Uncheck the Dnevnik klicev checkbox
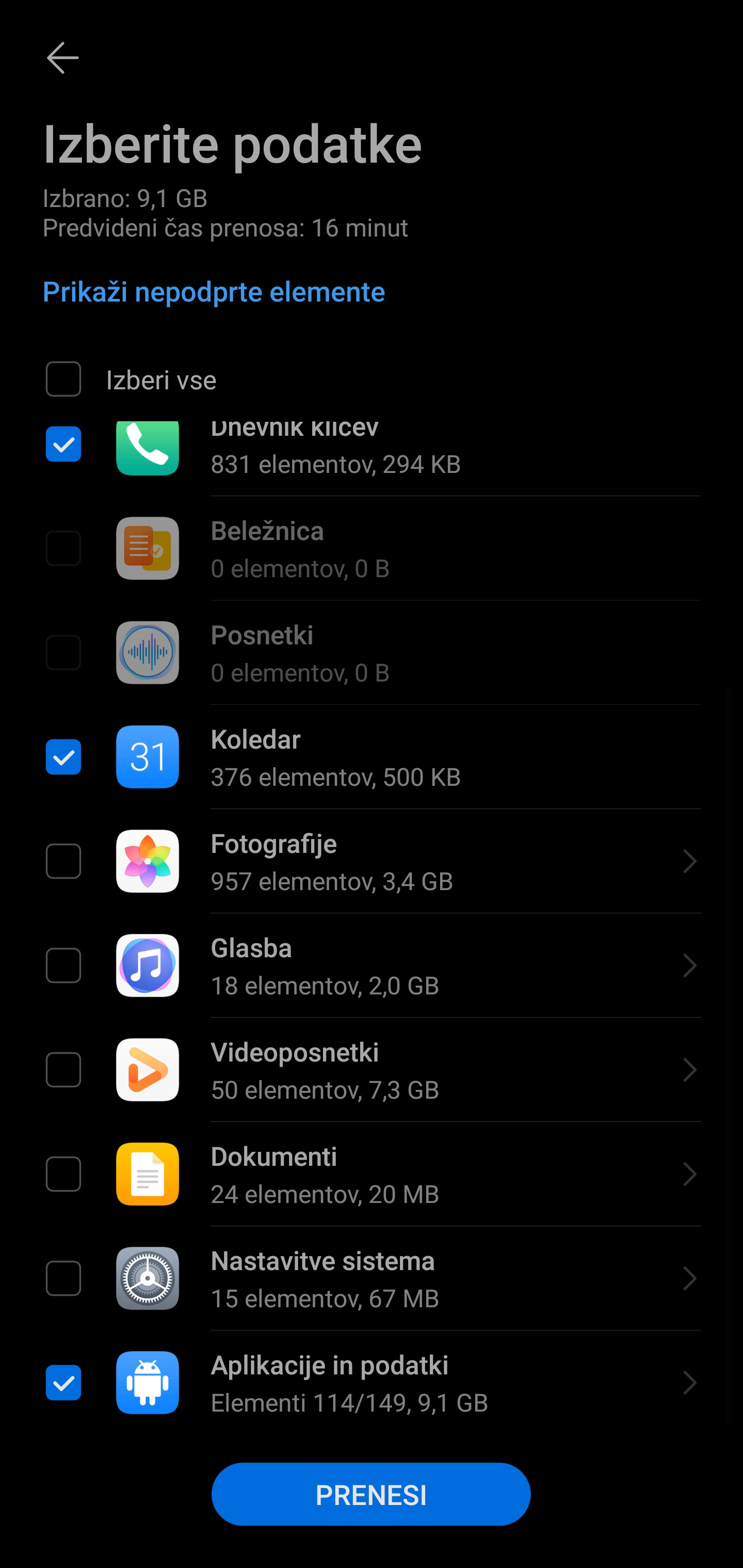Image resolution: width=743 pixels, height=1568 pixels. click(x=63, y=445)
